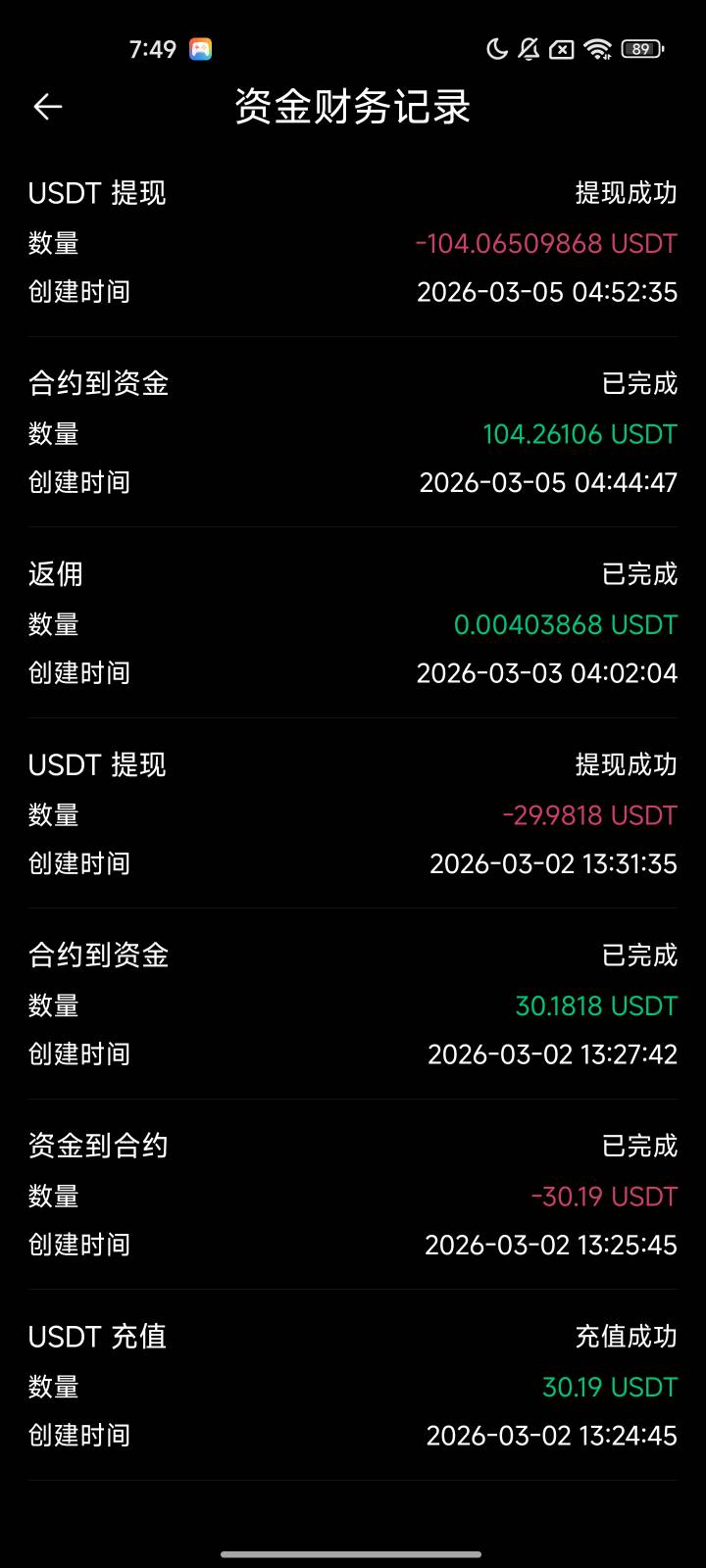Open the USDT 充值 record of 30.19 USDT
Viewport: 706px width, 1568px height.
(353, 1386)
